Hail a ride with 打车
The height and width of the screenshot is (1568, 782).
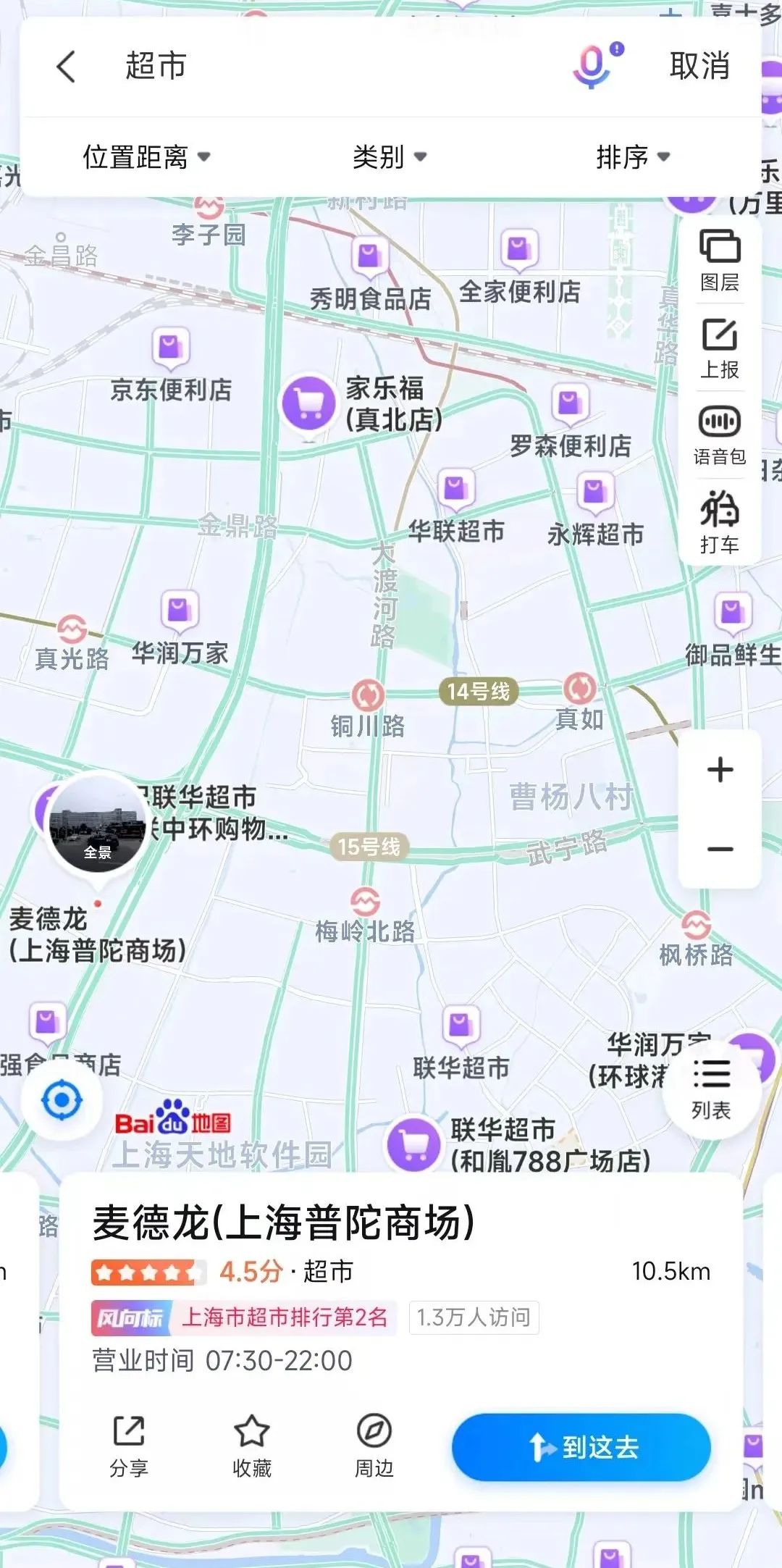point(720,523)
